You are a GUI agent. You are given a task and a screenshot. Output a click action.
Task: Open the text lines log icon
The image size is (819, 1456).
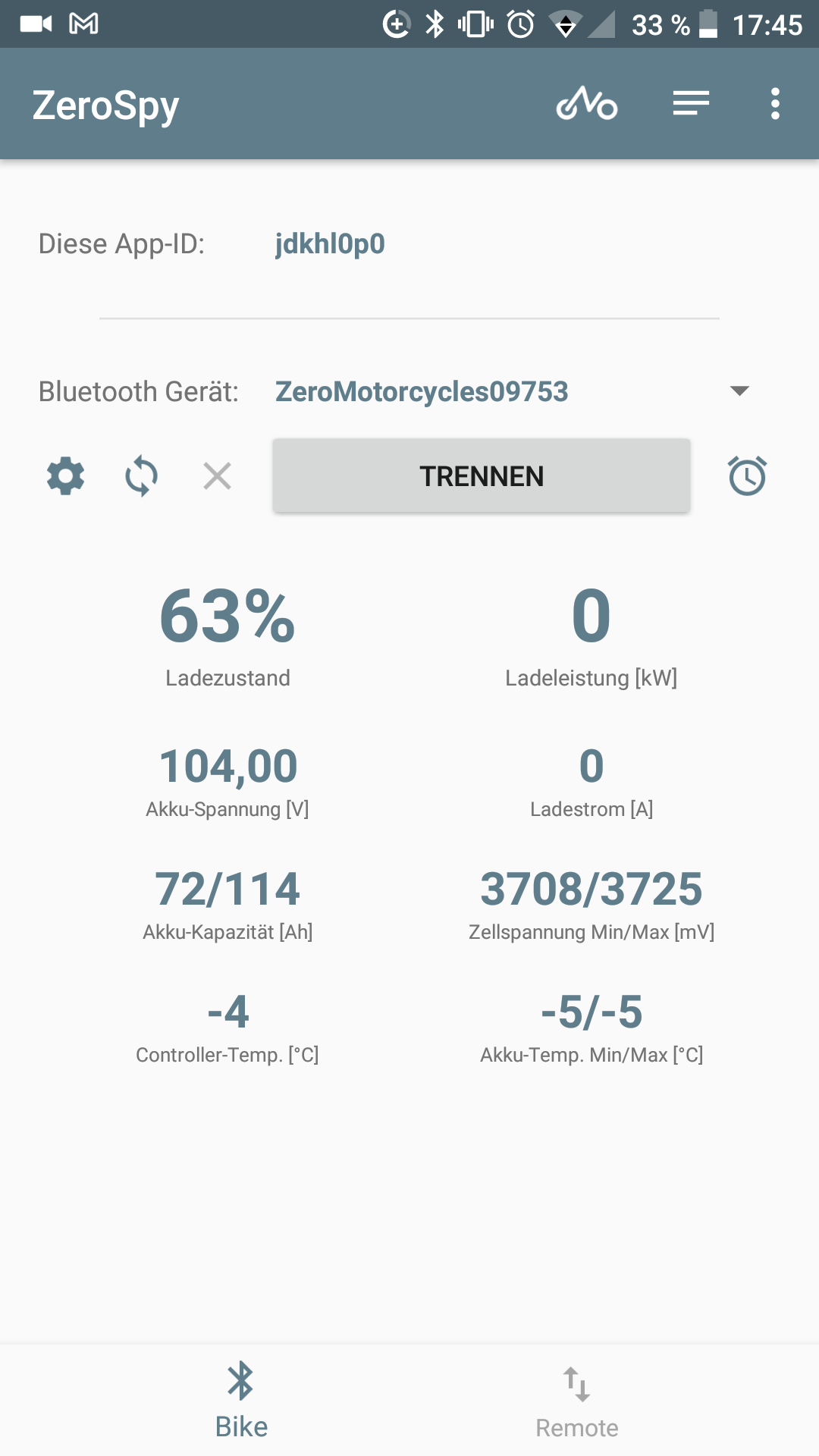coord(691,104)
